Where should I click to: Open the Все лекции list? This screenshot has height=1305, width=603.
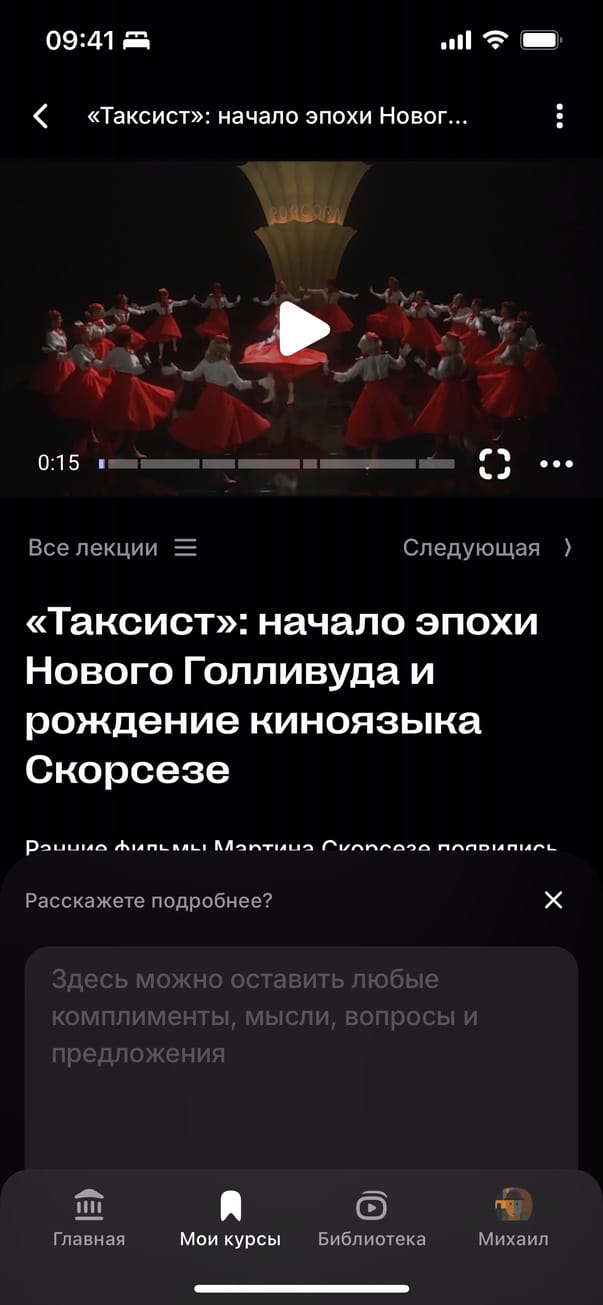coord(112,548)
